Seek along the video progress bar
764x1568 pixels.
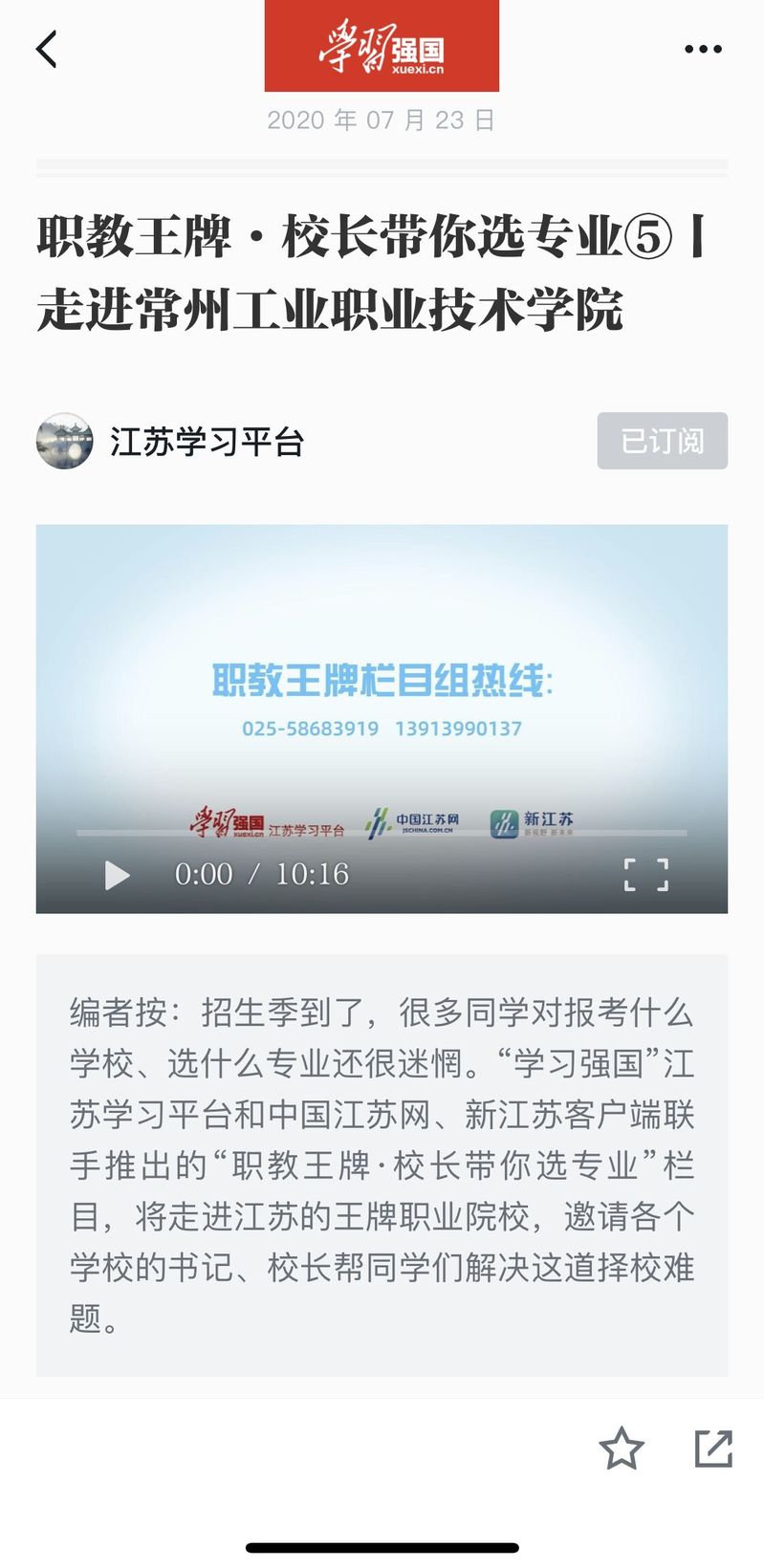click(x=382, y=834)
